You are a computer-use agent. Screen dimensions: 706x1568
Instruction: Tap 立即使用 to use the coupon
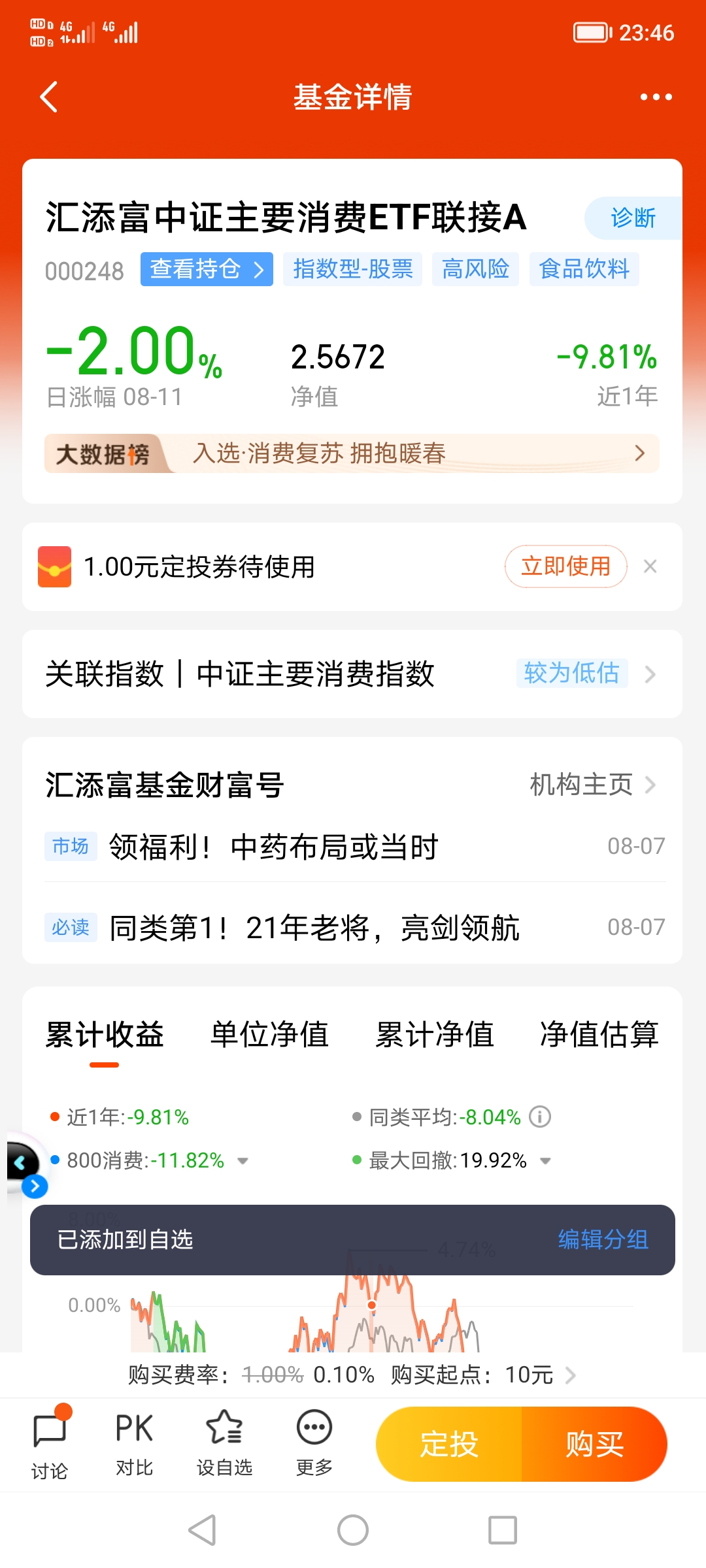(x=565, y=566)
